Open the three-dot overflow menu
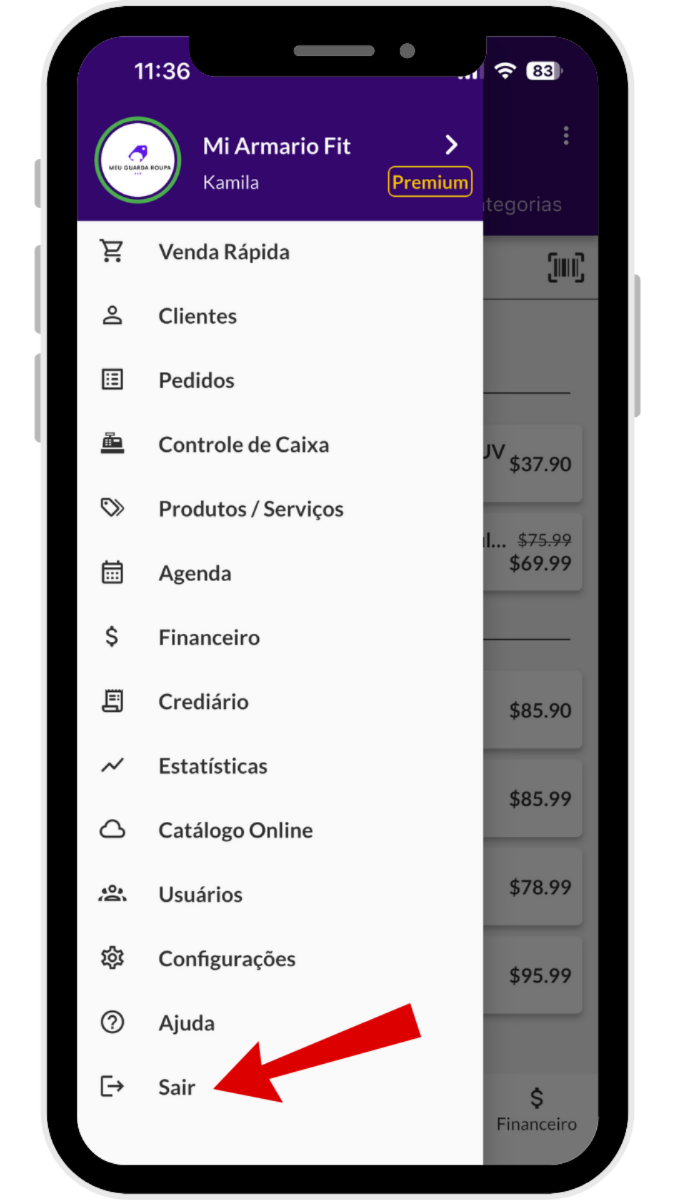675x1200 pixels. click(566, 136)
